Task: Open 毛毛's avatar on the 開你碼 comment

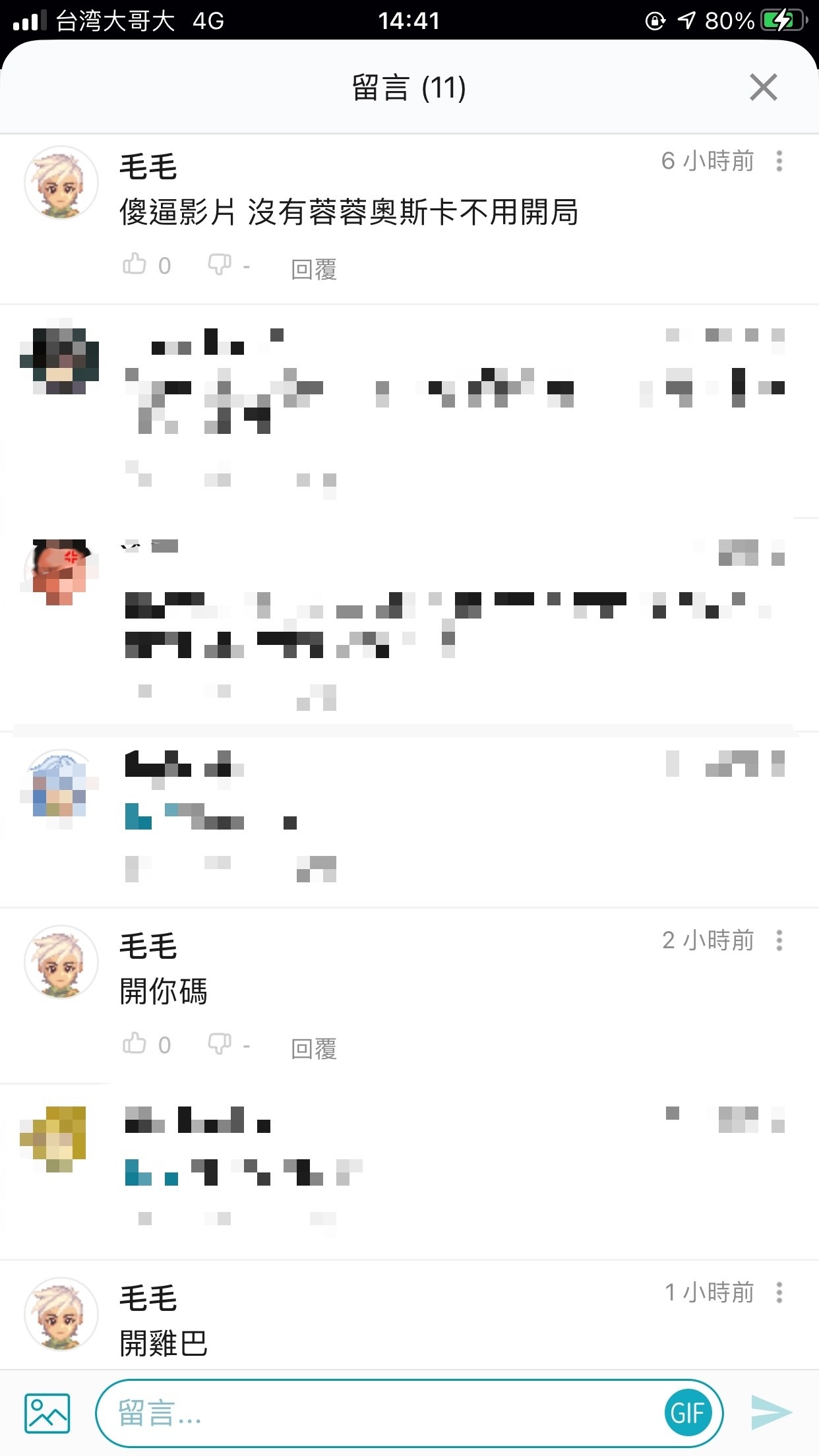Action: (x=61, y=962)
